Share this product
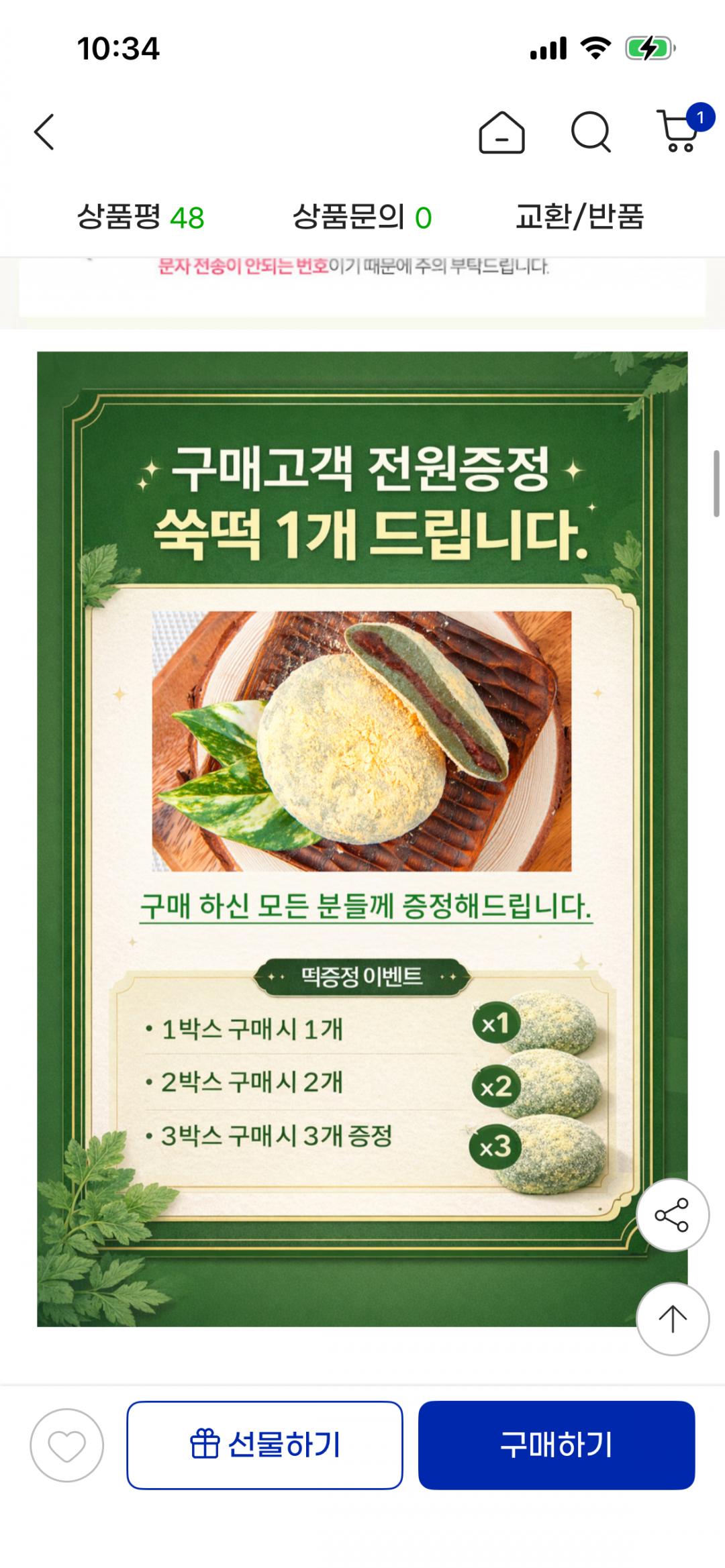The image size is (725, 1568). point(672,1214)
